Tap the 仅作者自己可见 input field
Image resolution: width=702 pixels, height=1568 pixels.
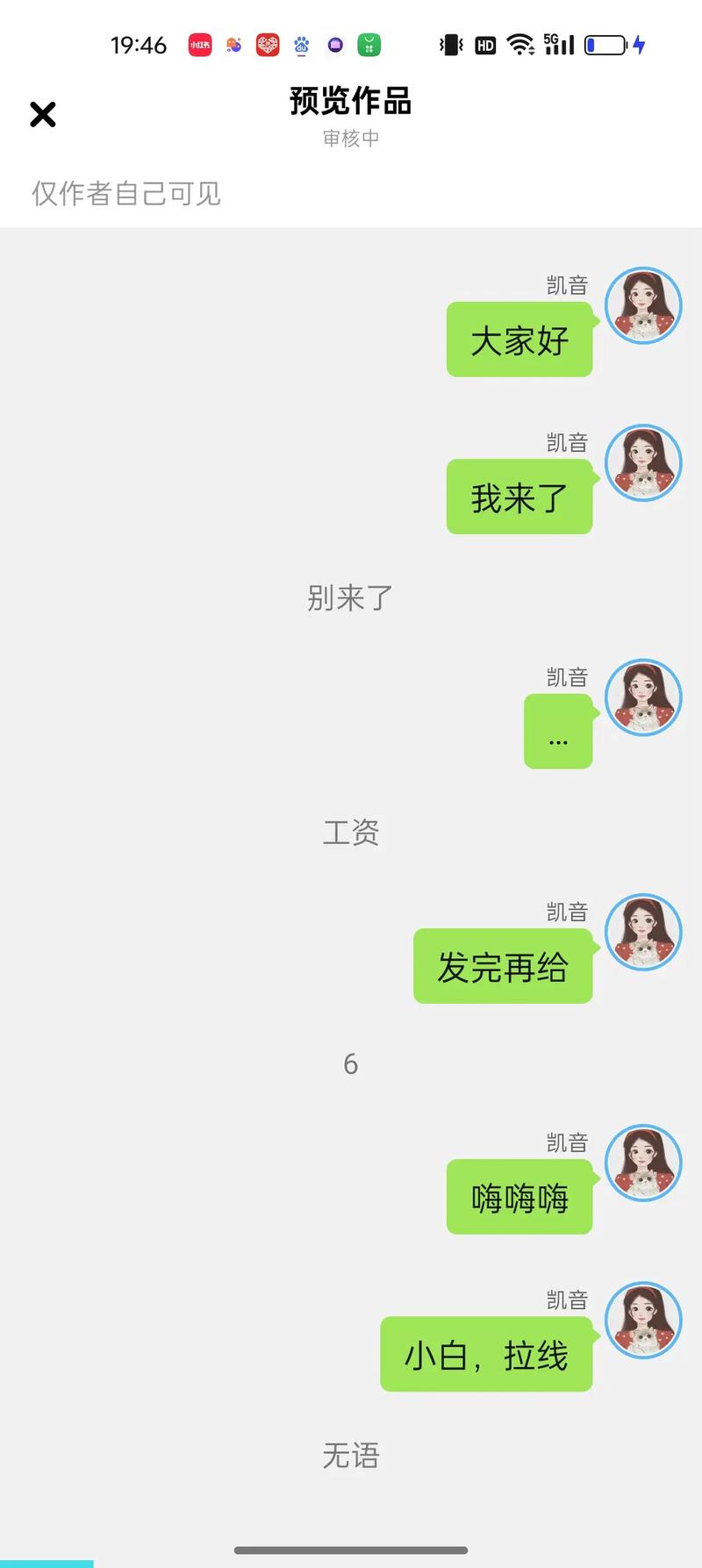pos(125,194)
